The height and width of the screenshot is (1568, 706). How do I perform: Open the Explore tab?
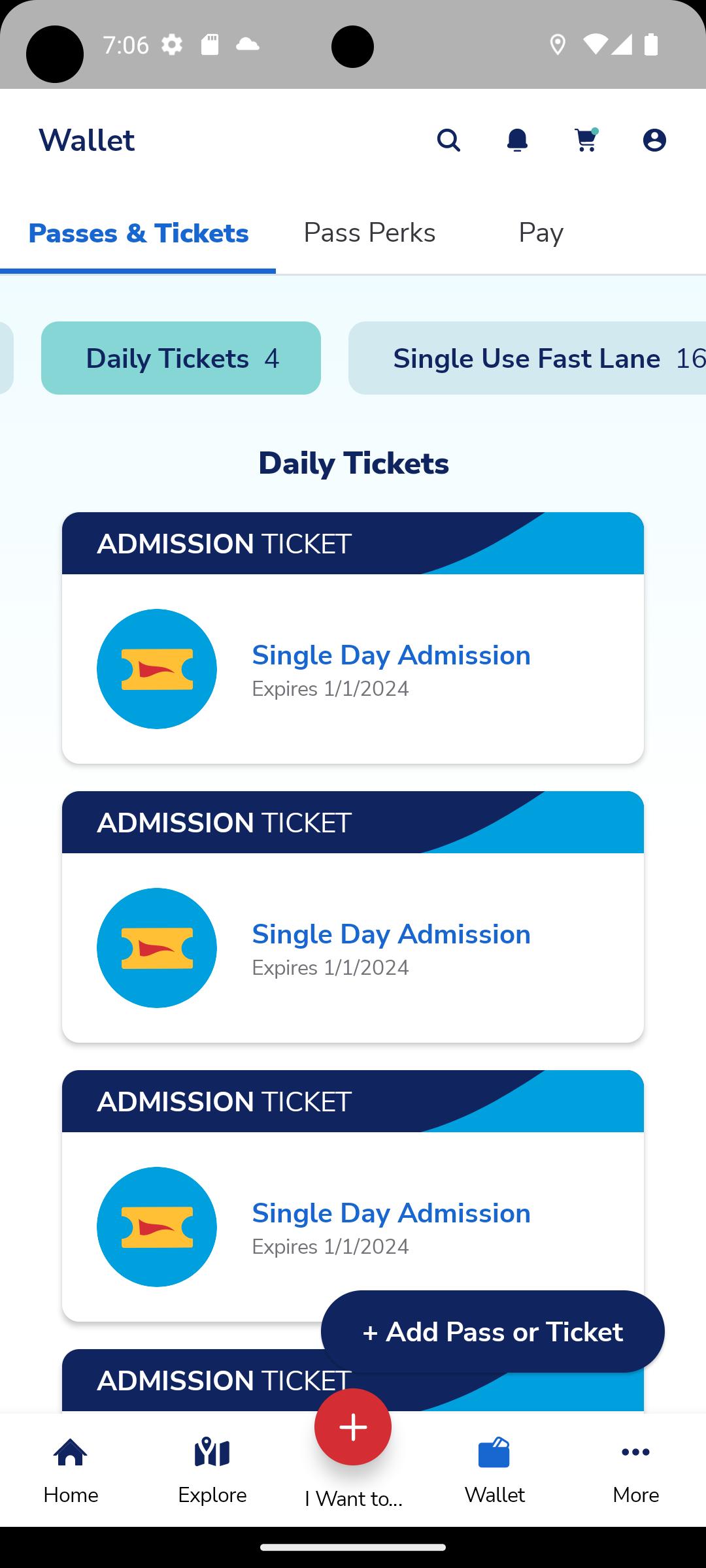pyautogui.click(x=212, y=1470)
